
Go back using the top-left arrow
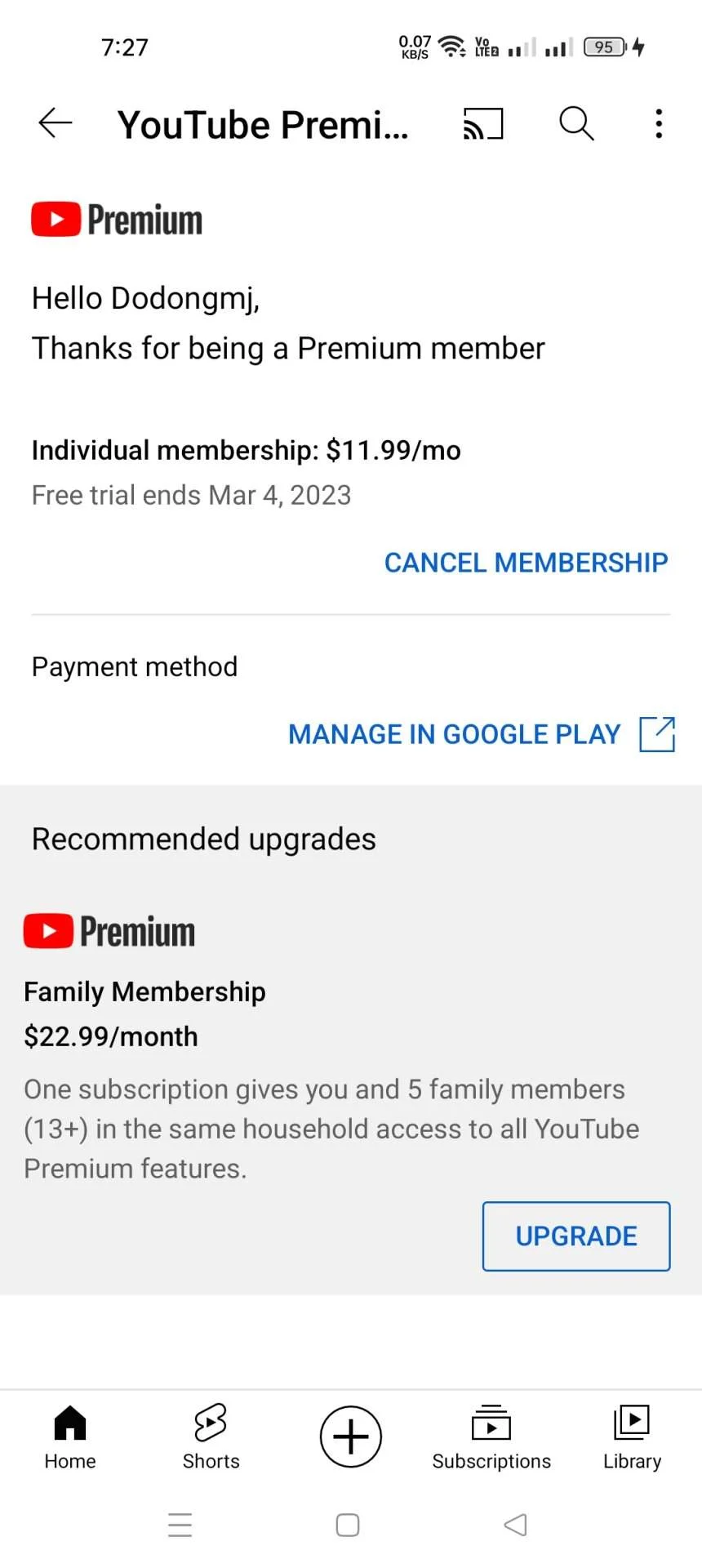tap(56, 123)
